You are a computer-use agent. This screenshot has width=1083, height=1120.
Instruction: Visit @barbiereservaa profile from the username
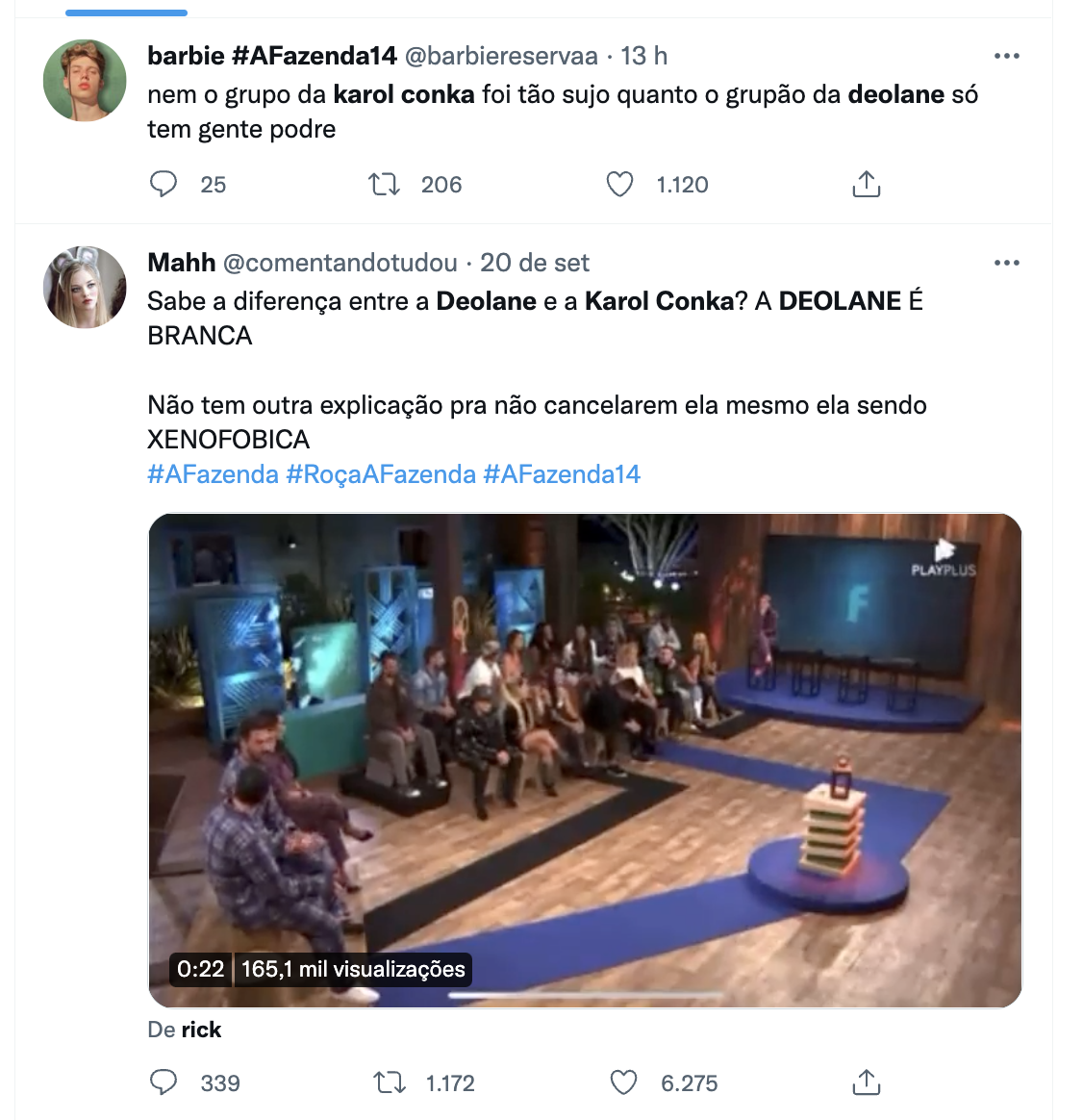pyautogui.click(x=501, y=56)
